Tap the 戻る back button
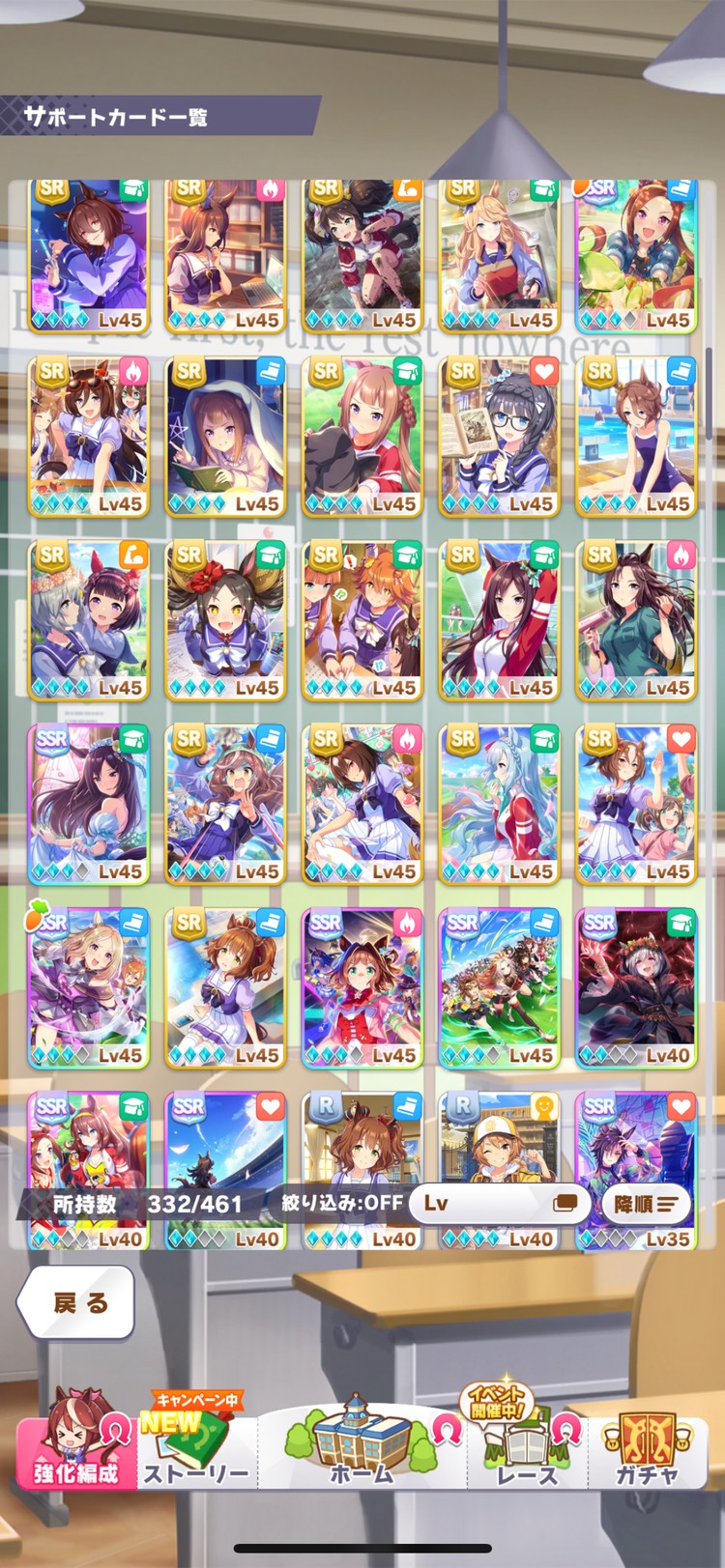 click(75, 1302)
